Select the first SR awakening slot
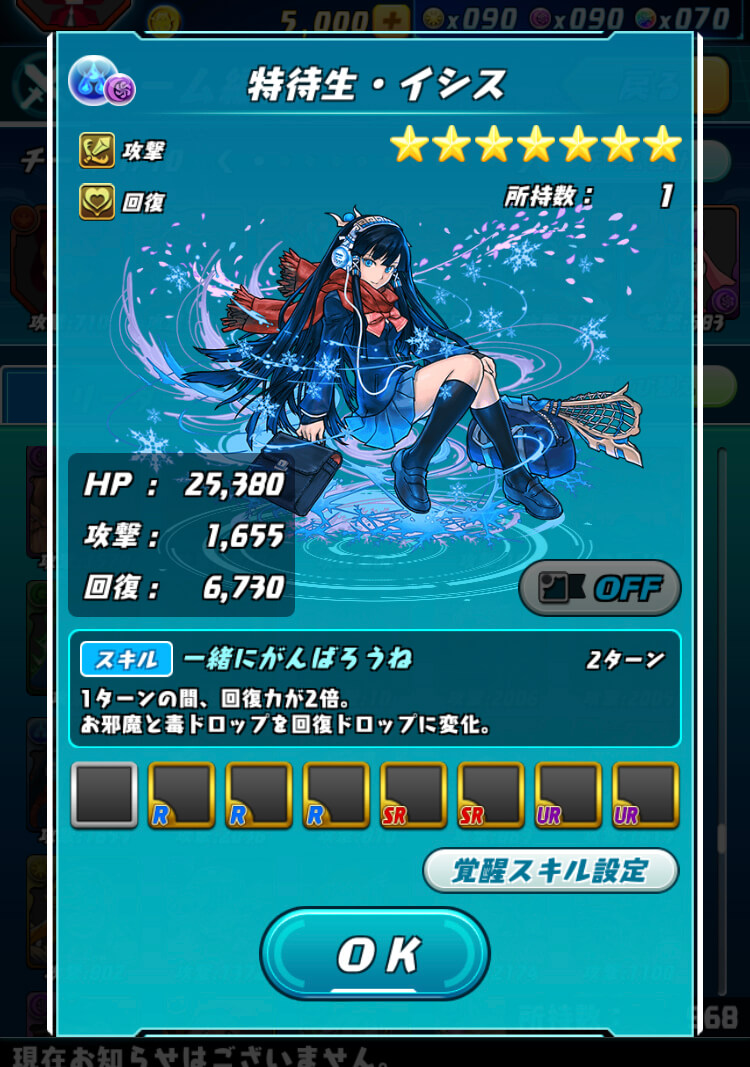 tap(413, 795)
